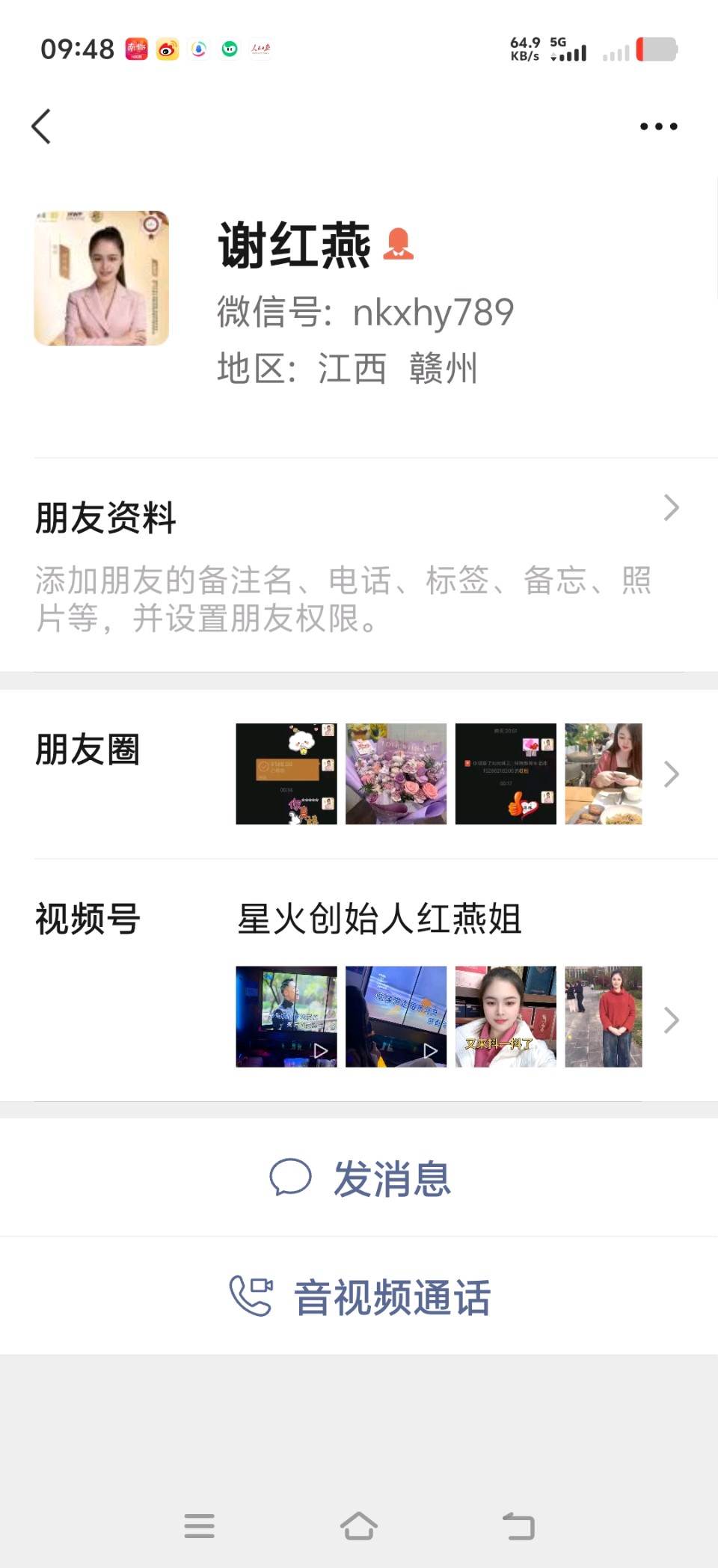
Task: Open channel video of woman in red sweater
Action: (x=604, y=1017)
